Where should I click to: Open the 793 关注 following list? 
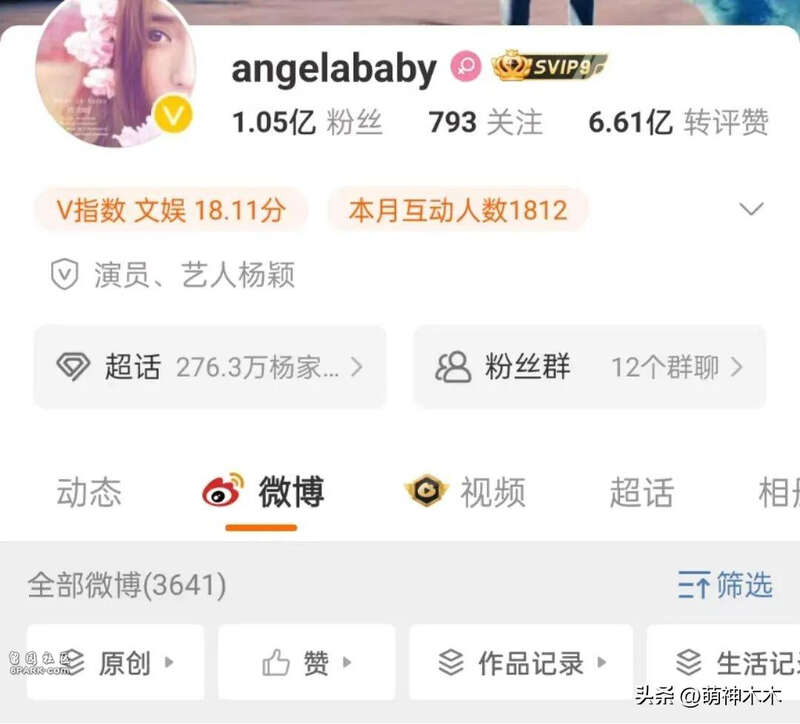click(485, 122)
